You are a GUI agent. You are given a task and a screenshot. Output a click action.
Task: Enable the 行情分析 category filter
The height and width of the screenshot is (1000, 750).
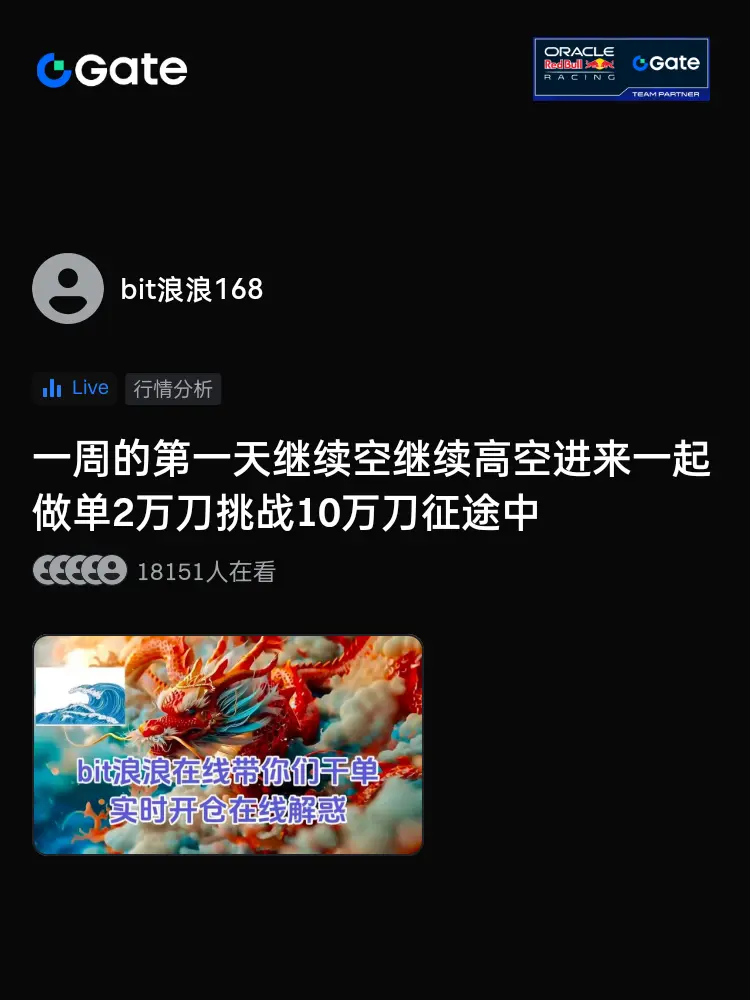[x=173, y=389]
